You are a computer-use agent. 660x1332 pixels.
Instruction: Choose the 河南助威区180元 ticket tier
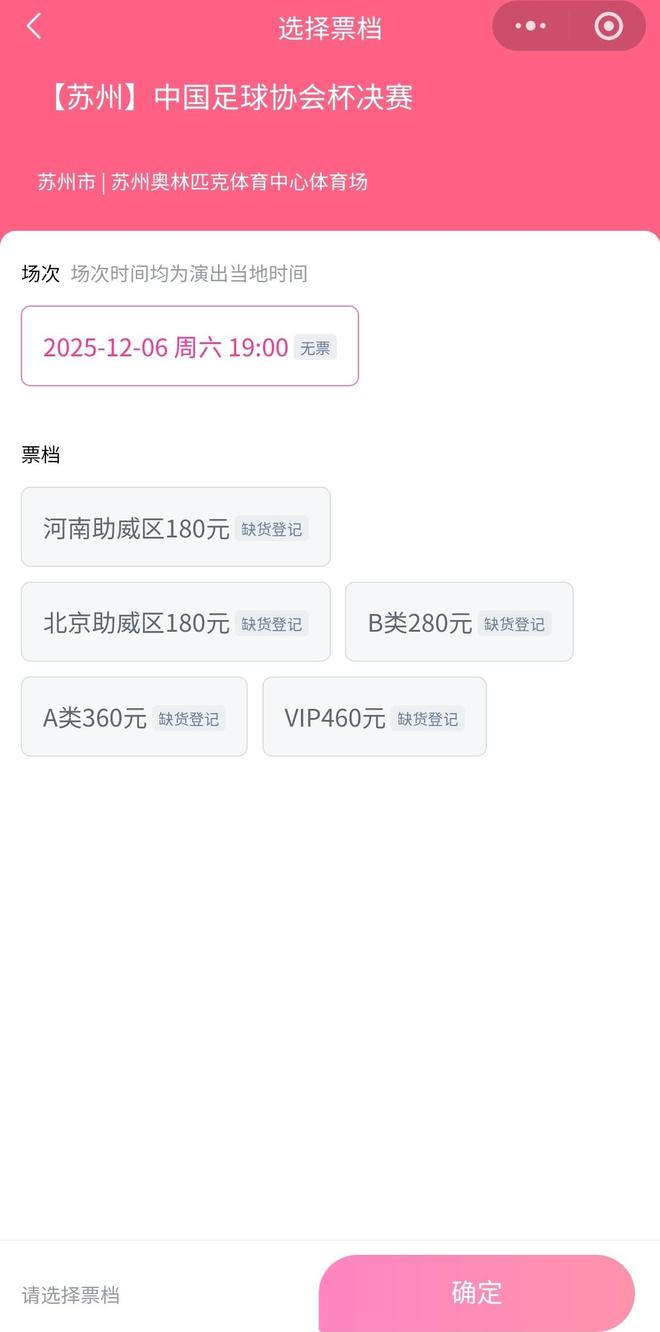tap(175, 527)
